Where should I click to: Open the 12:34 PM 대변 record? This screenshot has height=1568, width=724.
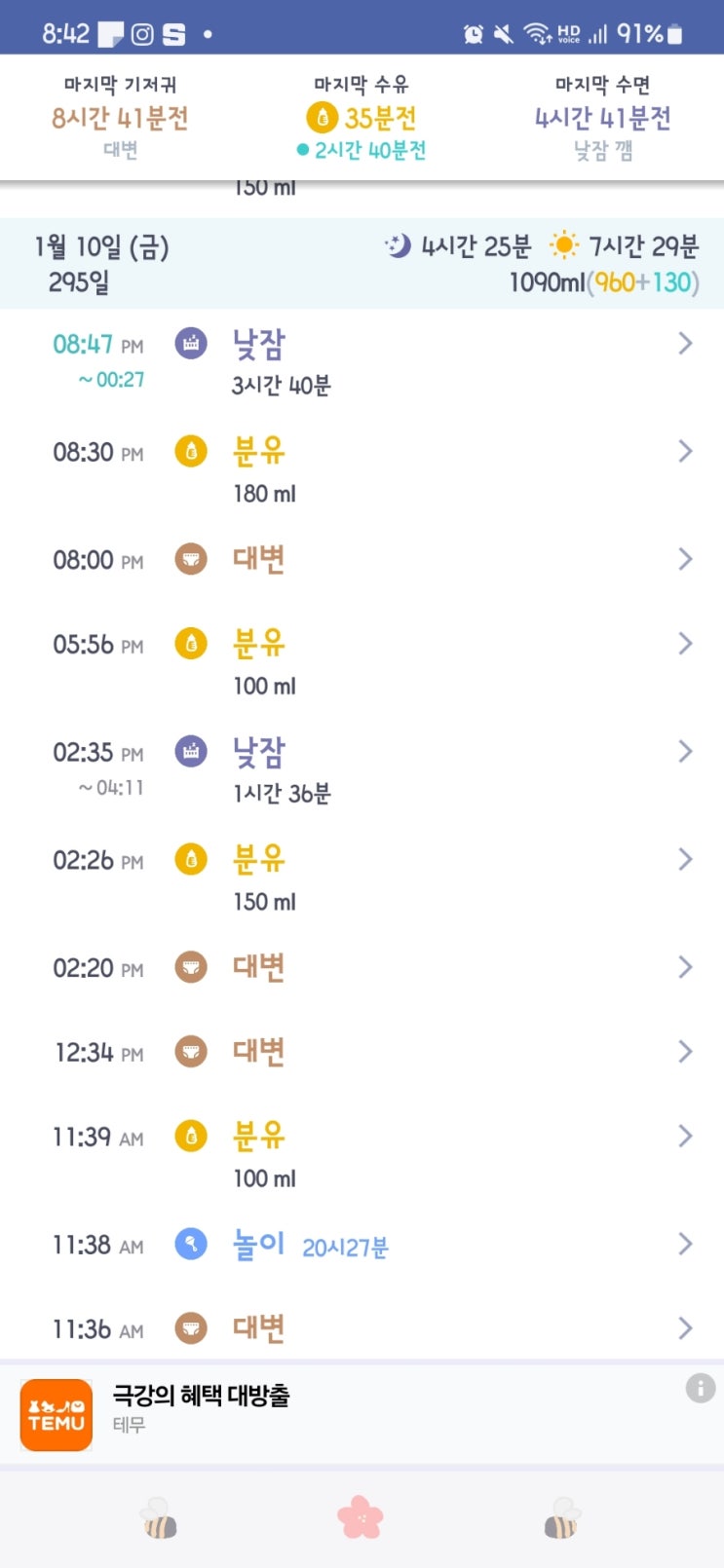coord(362,1052)
